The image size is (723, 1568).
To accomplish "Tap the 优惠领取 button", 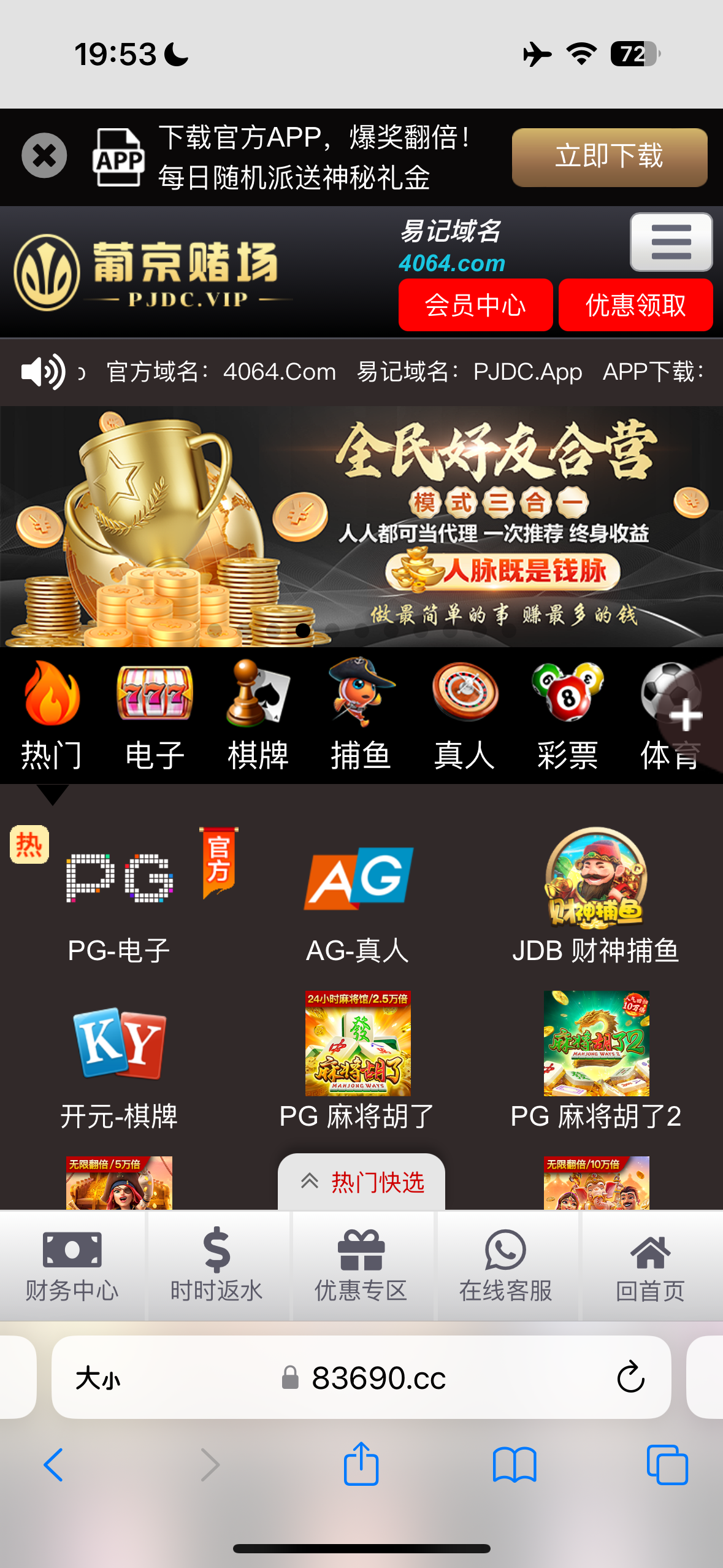I will [635, 305].
